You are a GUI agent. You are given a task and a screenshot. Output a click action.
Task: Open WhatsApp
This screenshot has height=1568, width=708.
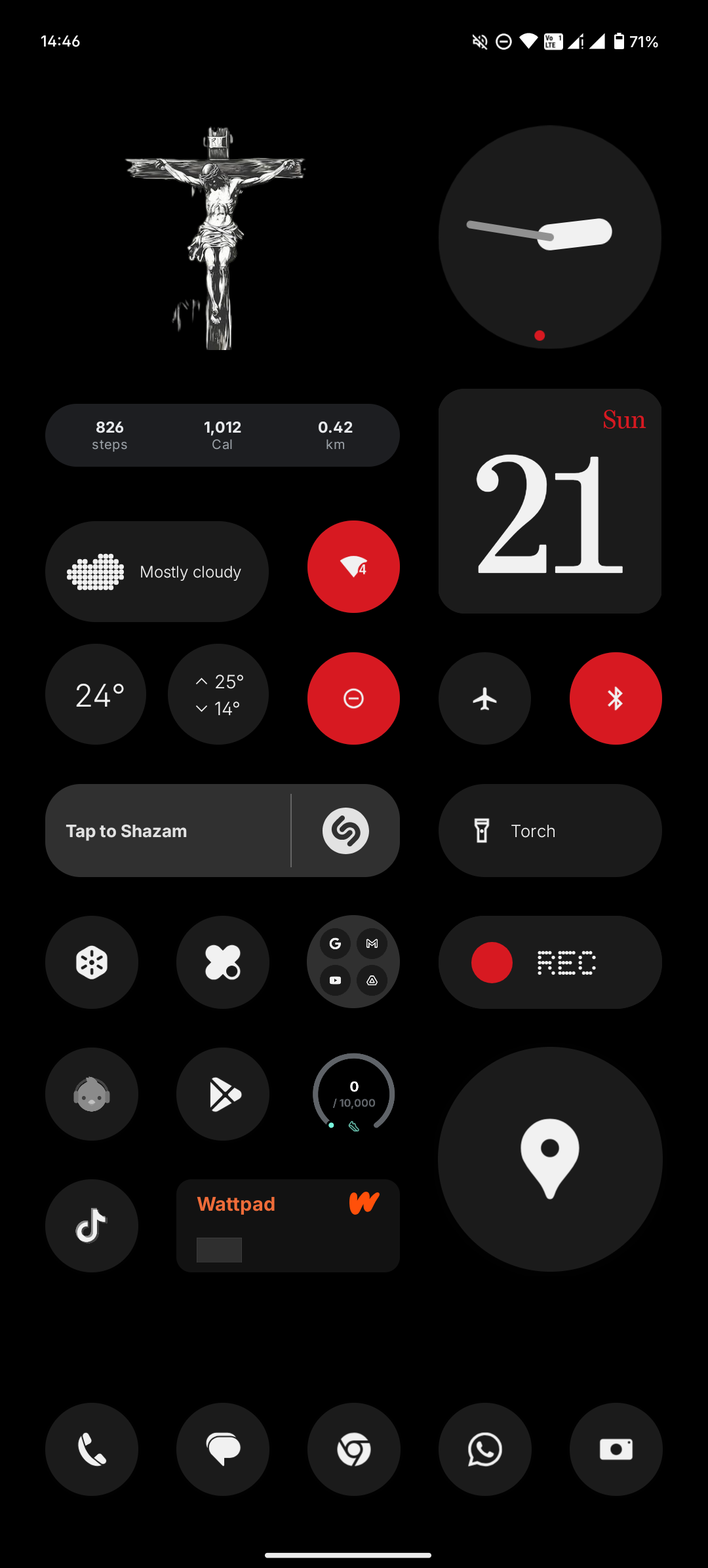[484, 1449]
